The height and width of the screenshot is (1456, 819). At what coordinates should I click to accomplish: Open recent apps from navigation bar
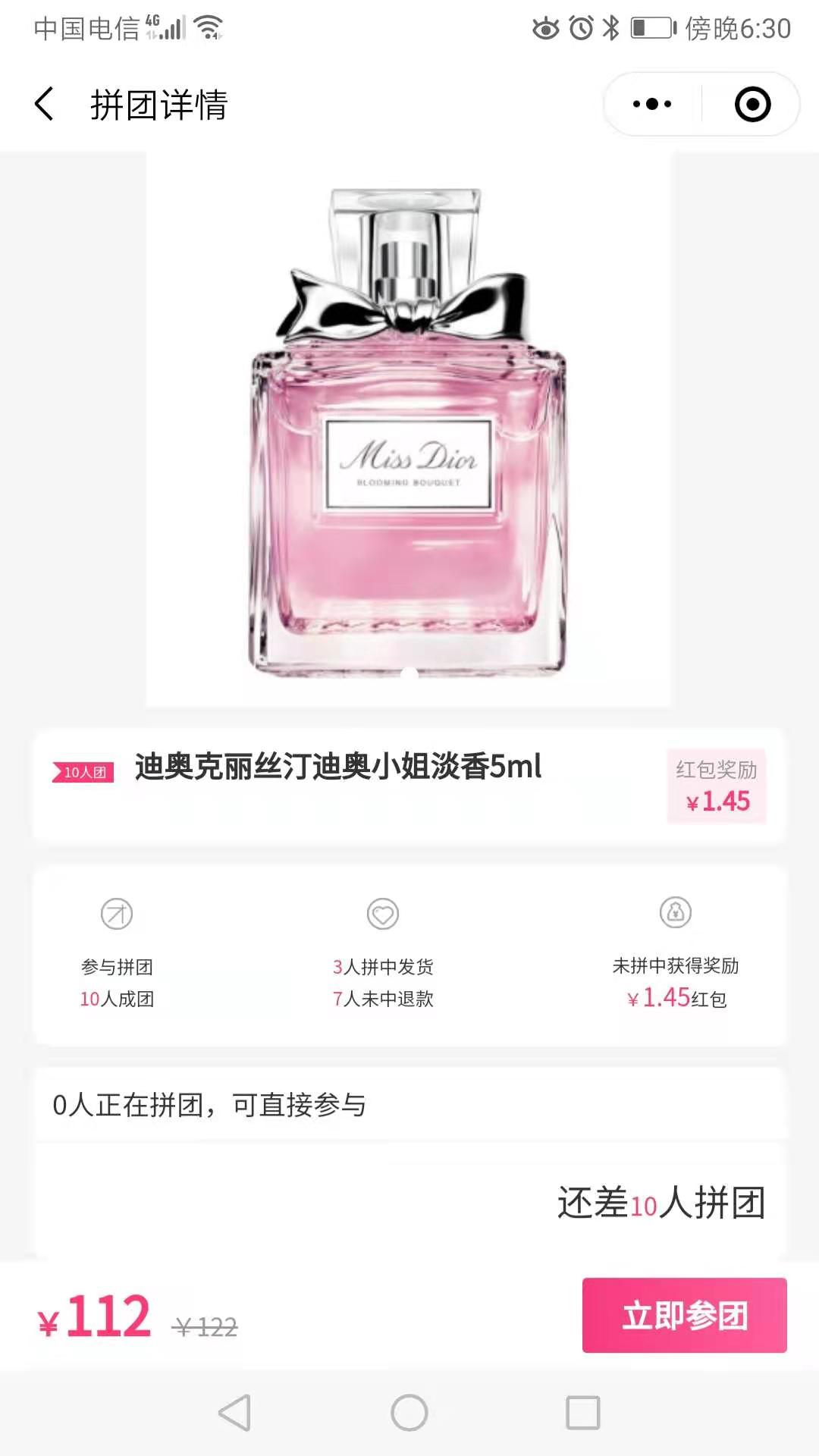pyautogui.click(x=583, y=1413)
